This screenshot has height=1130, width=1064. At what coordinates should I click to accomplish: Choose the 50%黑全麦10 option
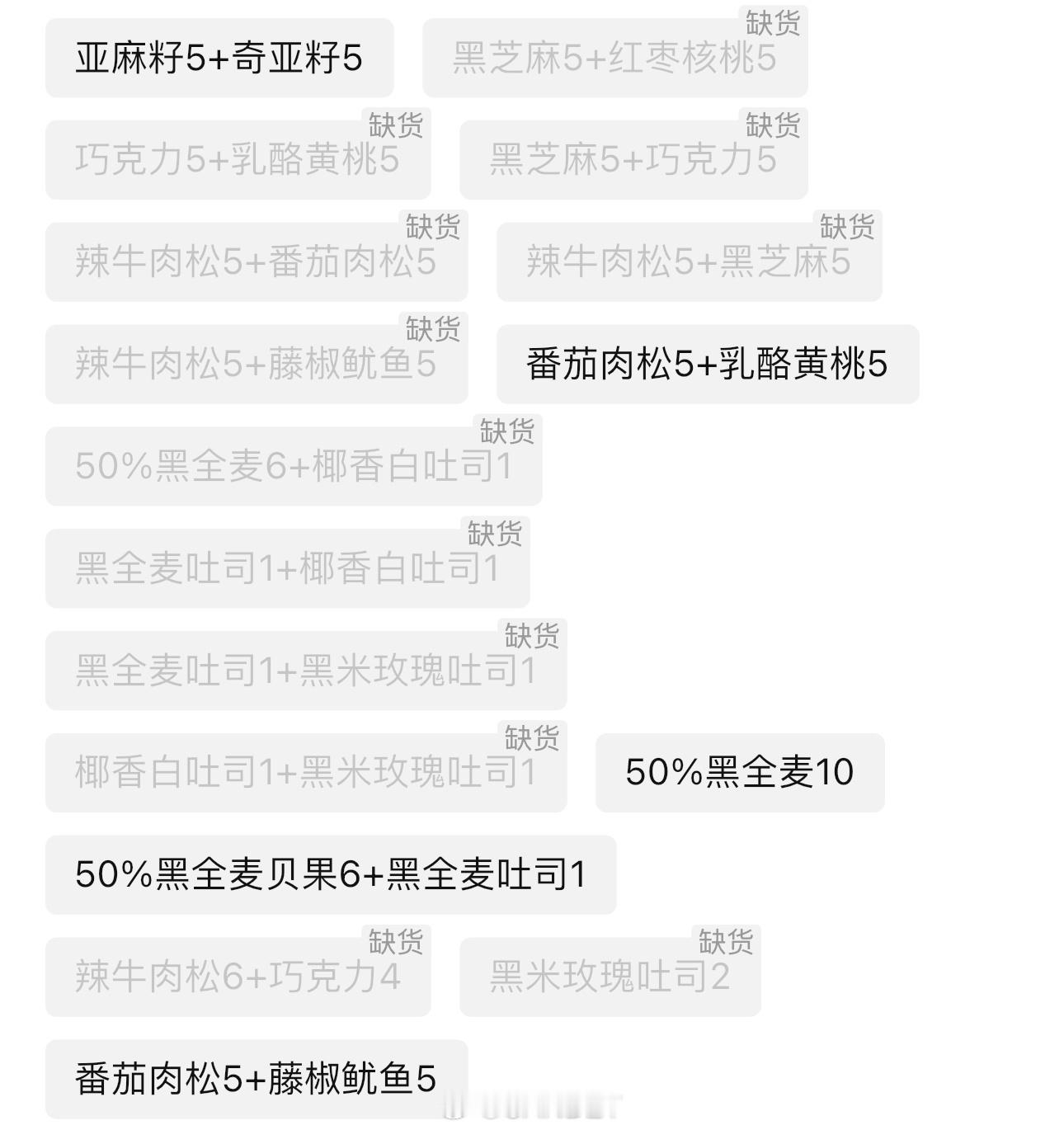coord(740,771)
